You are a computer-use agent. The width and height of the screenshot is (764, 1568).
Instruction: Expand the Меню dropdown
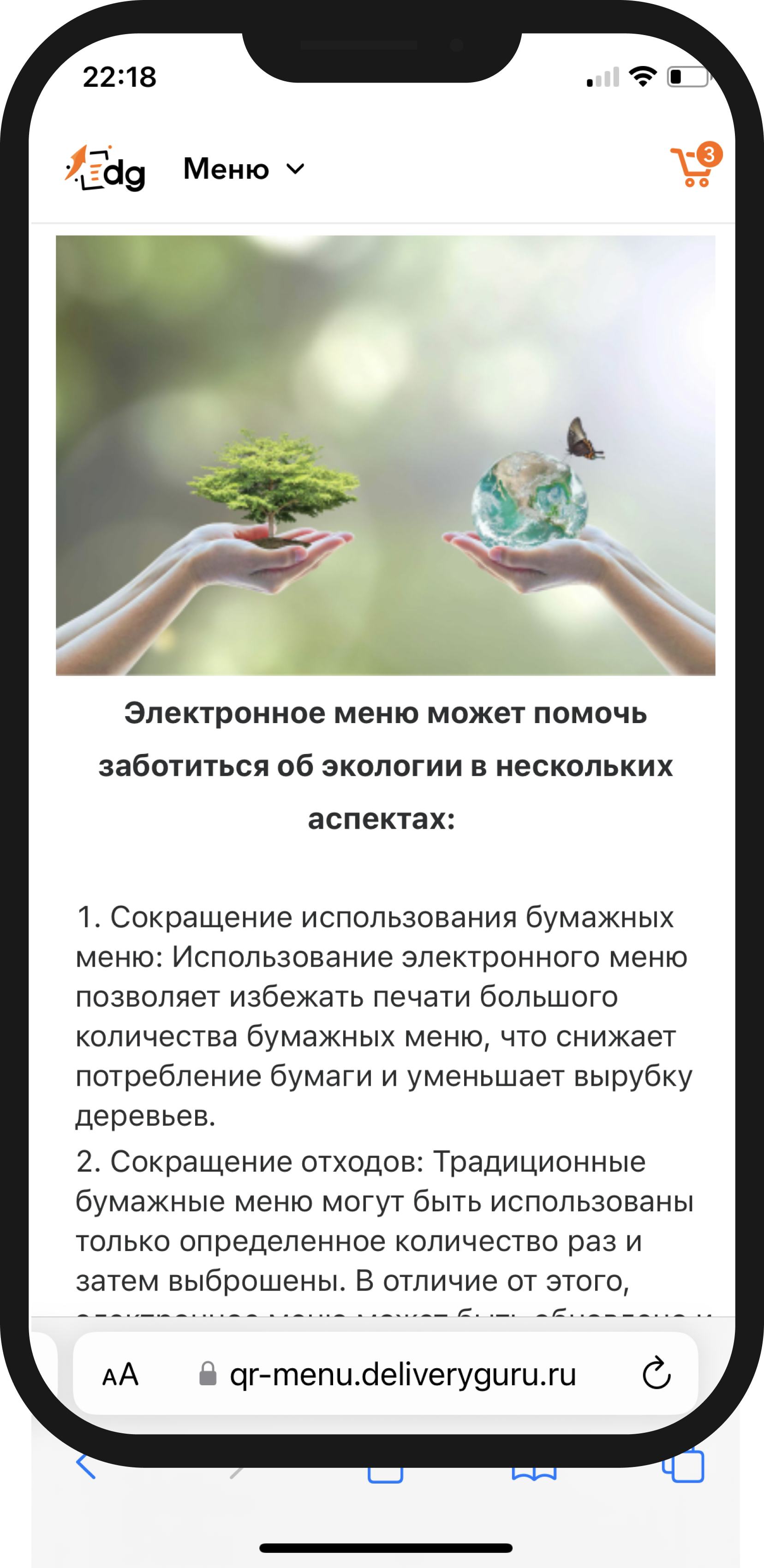[244, 168]
